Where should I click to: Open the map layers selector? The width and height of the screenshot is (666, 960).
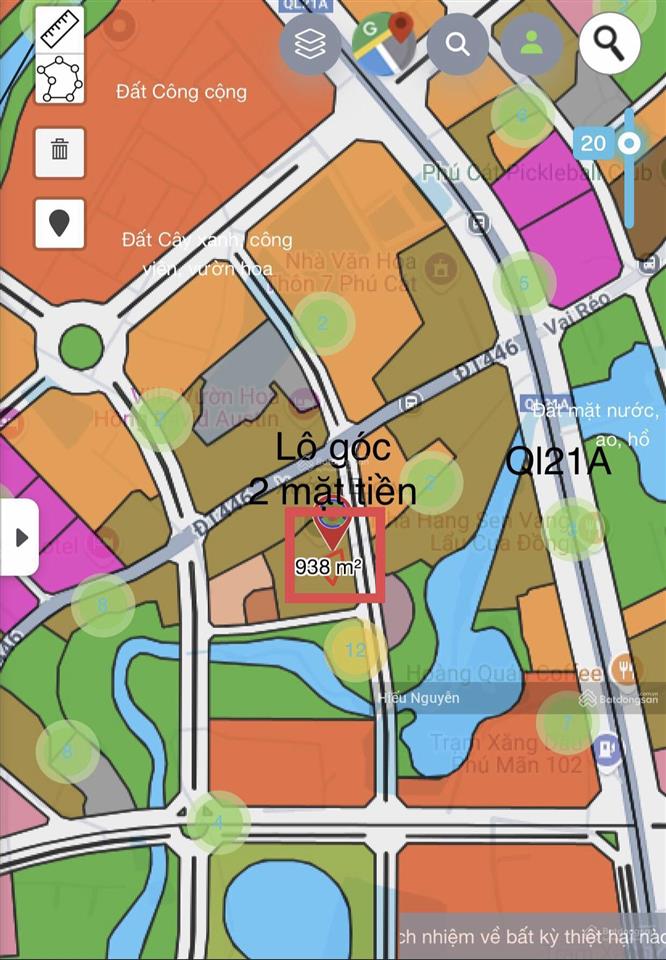[x=310, y=44]
